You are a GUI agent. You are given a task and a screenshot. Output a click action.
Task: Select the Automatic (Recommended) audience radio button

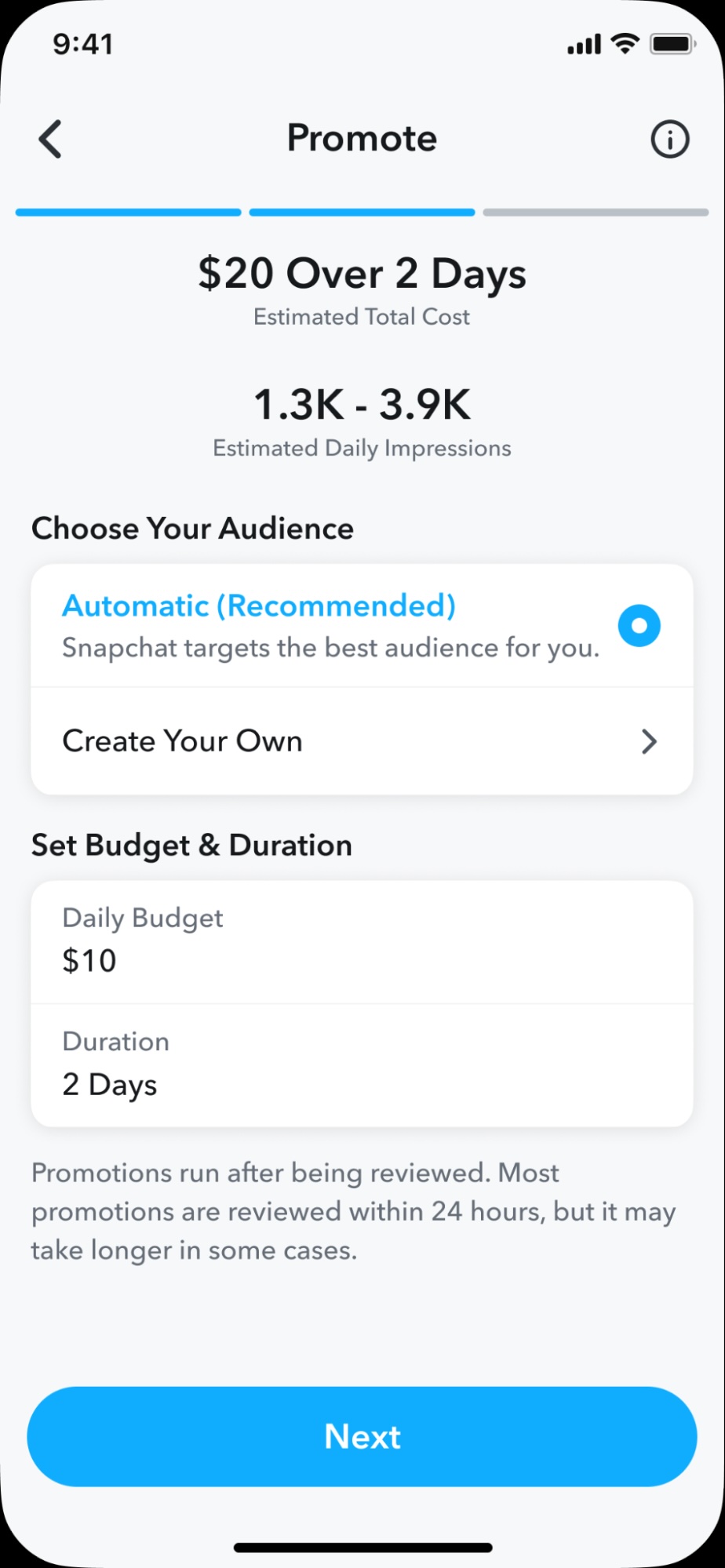(639, 625)
